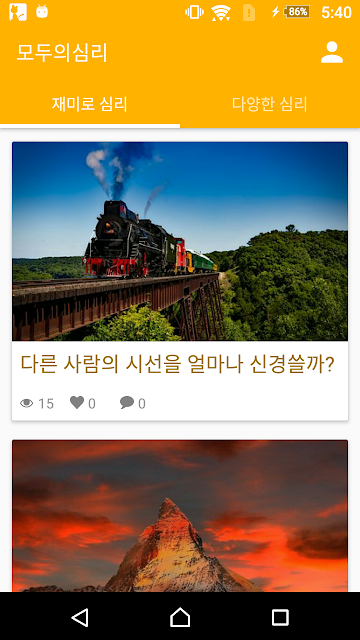Like the 다른 사람의 시선 post via the heart icon

77,402
